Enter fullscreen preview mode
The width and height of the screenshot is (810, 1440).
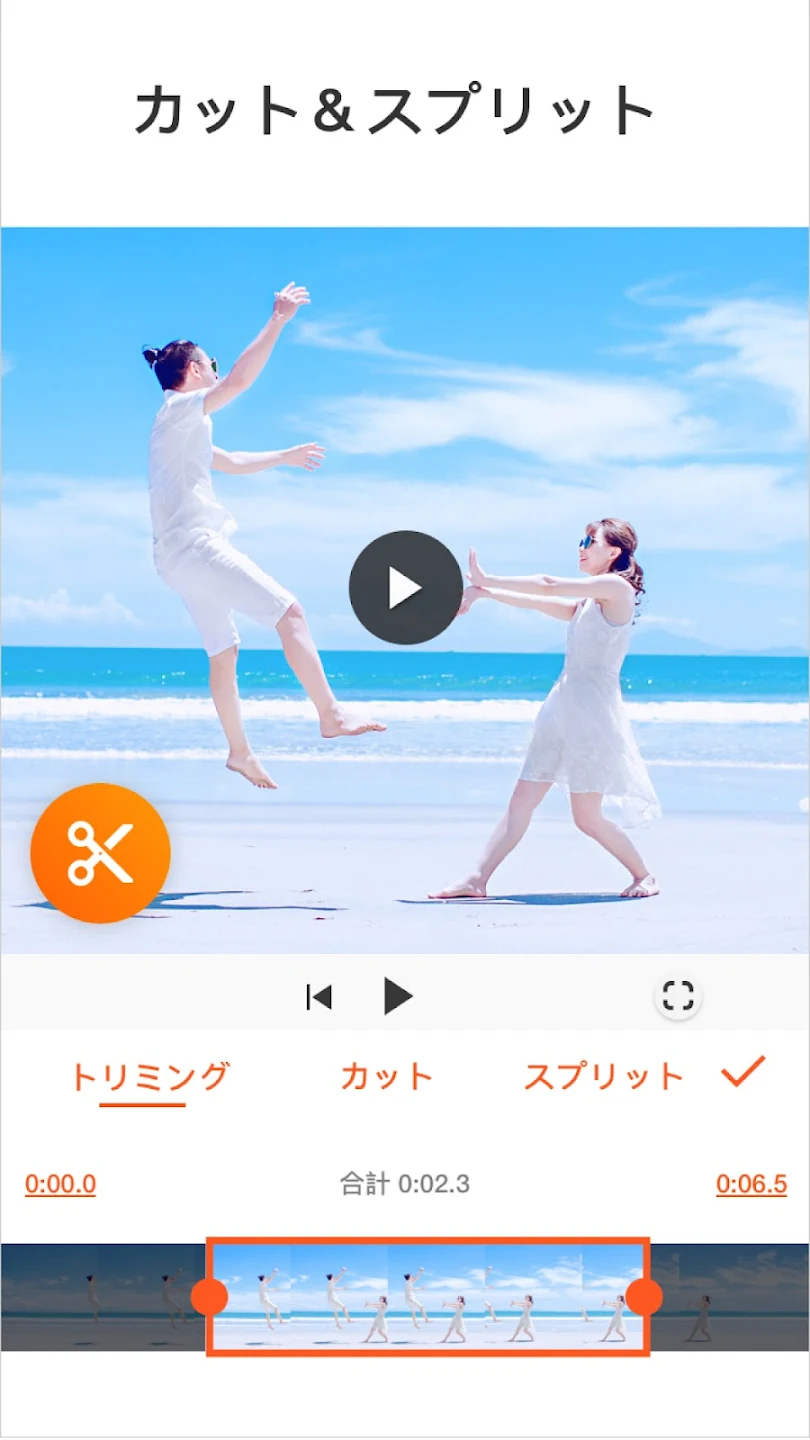[x=678, y=996]
